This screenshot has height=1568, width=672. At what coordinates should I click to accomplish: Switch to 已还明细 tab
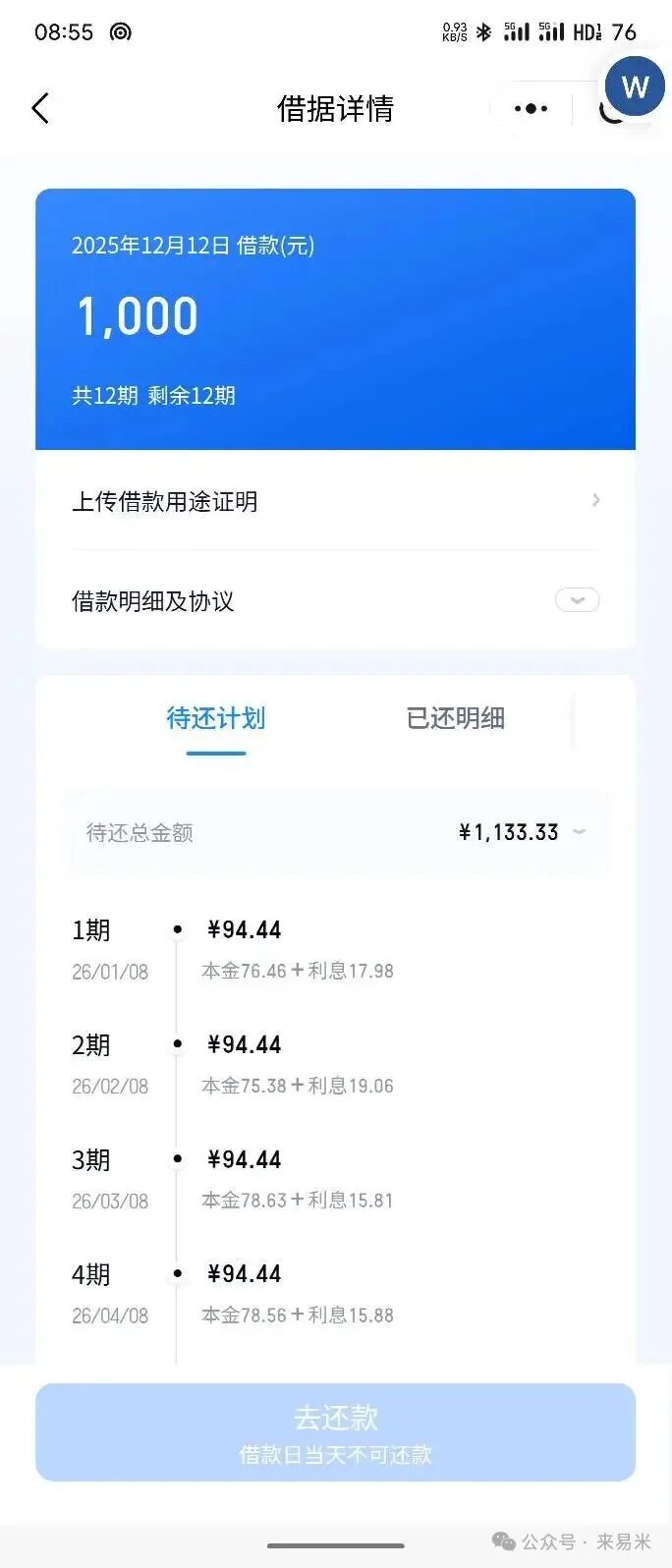455,718
